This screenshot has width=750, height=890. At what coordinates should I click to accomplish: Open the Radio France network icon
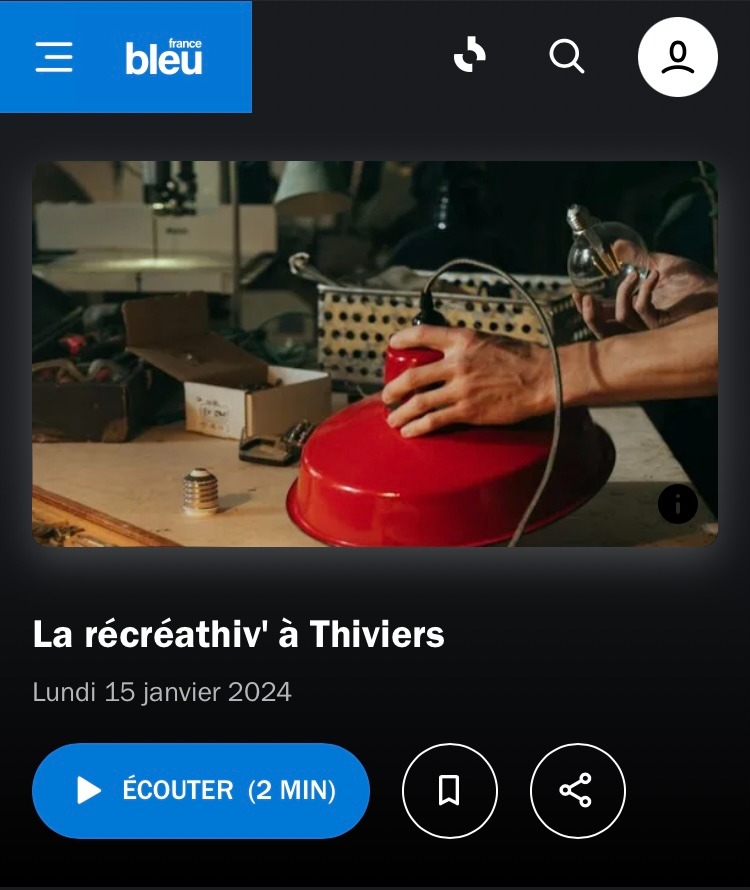(469, 56)
